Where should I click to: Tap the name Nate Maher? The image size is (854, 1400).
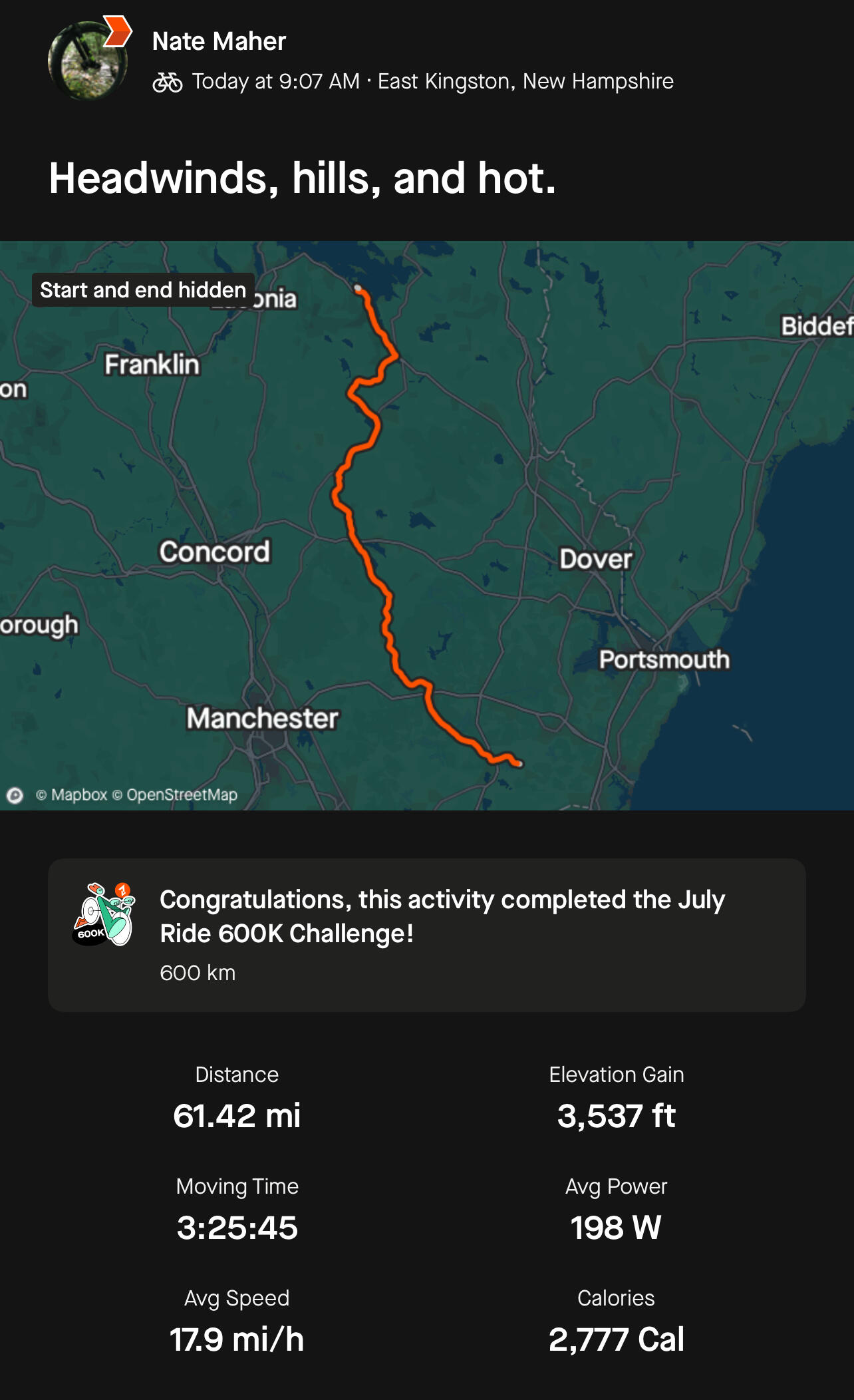click(219, 41)
